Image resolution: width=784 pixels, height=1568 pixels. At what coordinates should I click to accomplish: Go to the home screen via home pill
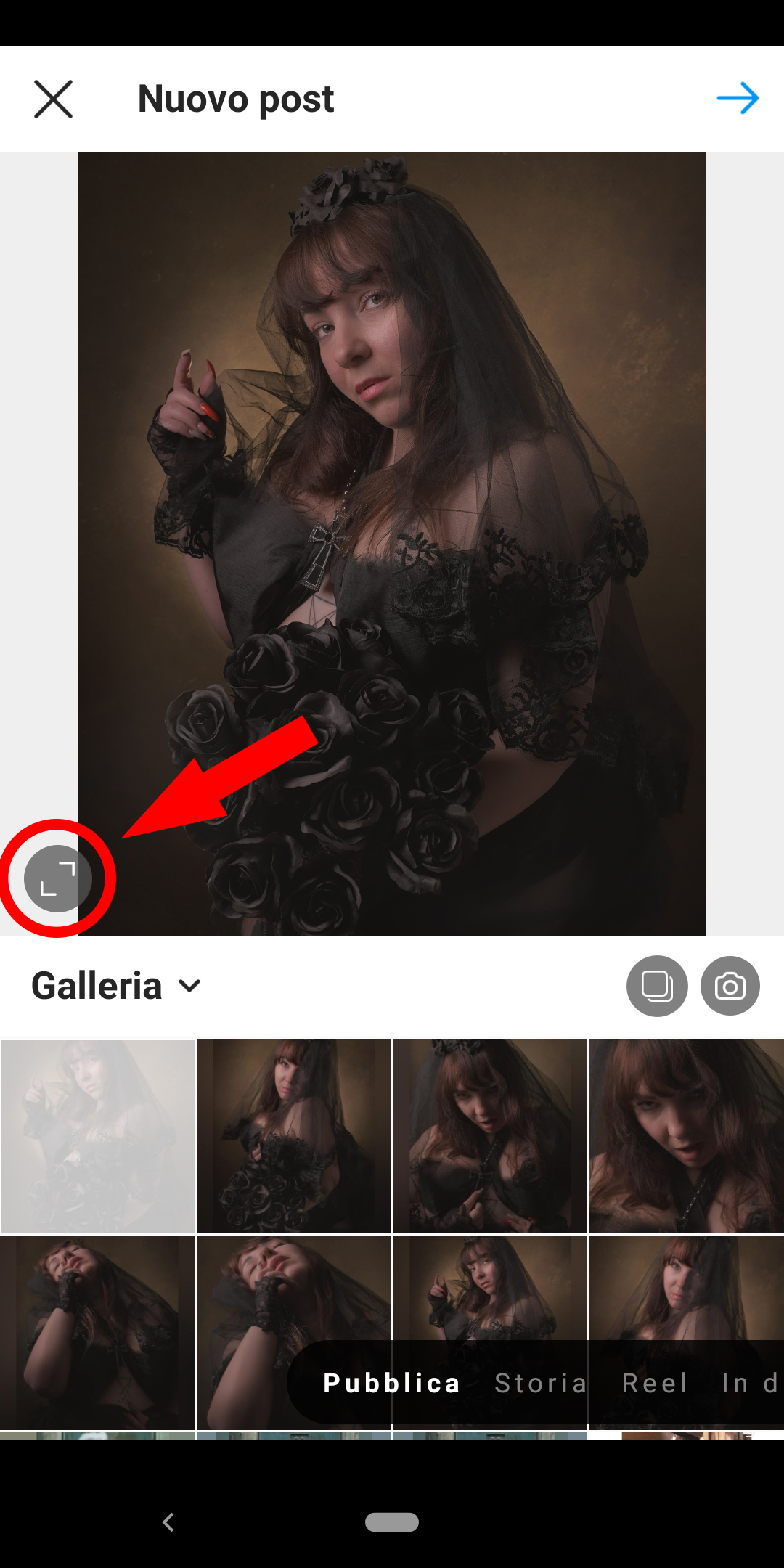pos(392,1522)
